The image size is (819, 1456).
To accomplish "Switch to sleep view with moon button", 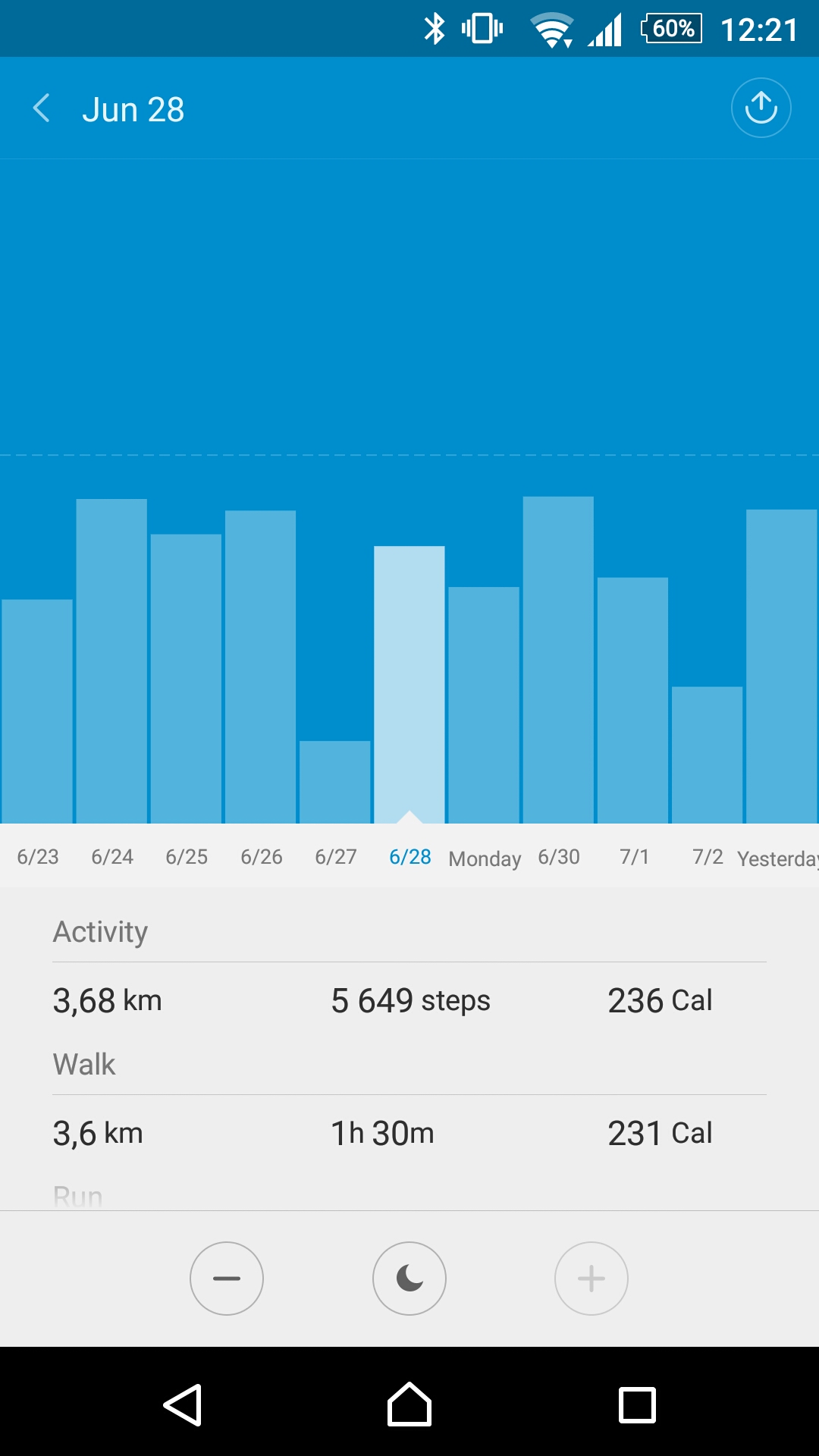I will (409, 1279).
